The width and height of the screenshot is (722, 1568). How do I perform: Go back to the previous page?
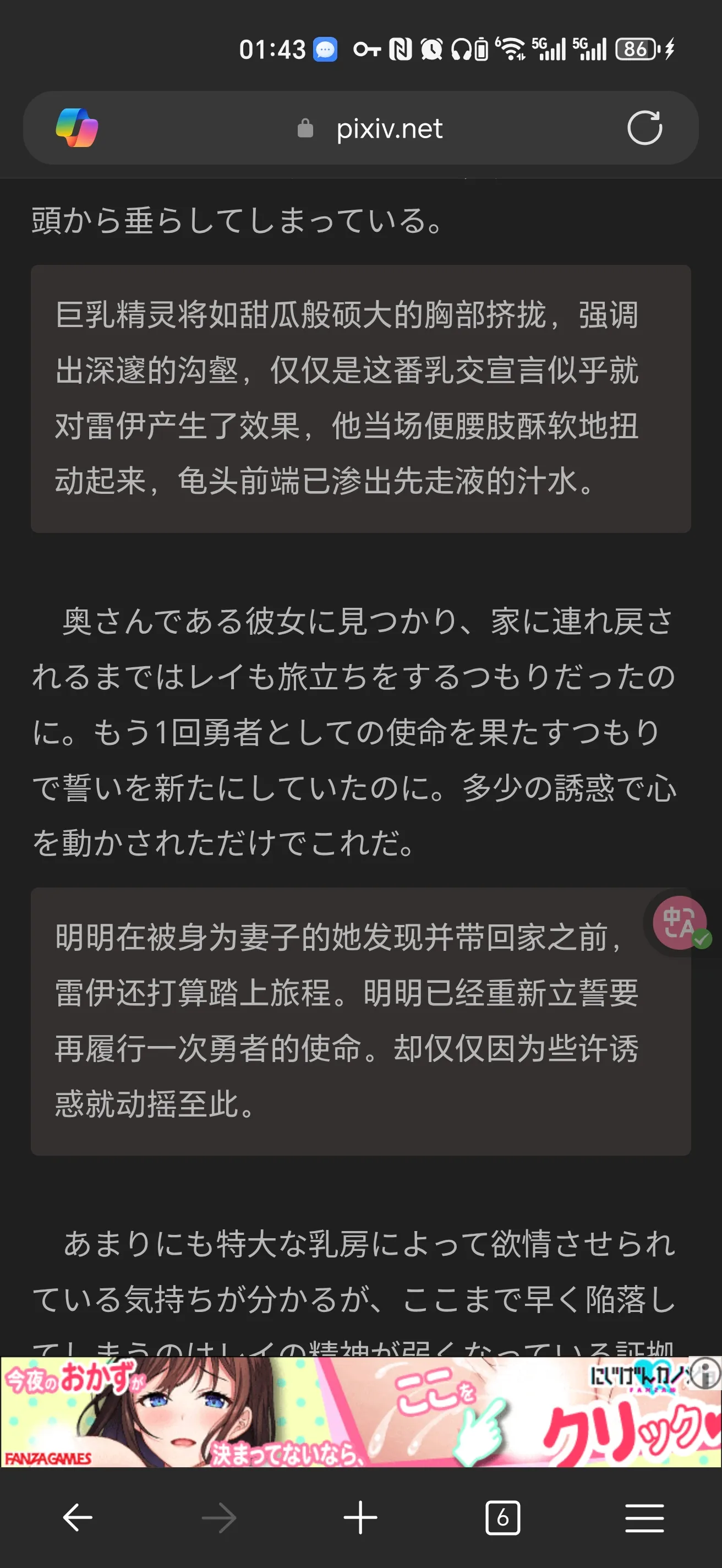(77, 1517)
